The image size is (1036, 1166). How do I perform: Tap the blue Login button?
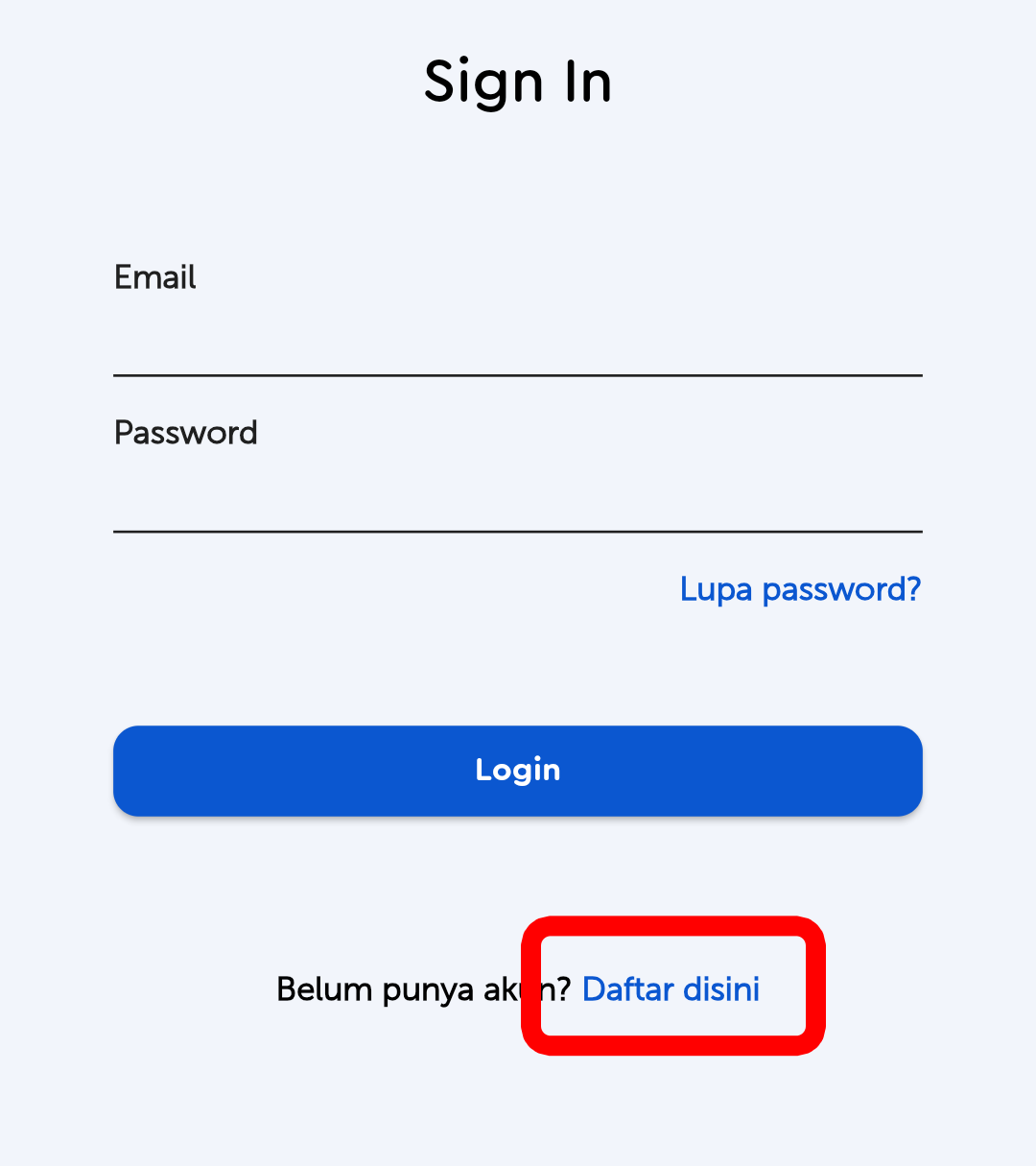pos(518,771)
